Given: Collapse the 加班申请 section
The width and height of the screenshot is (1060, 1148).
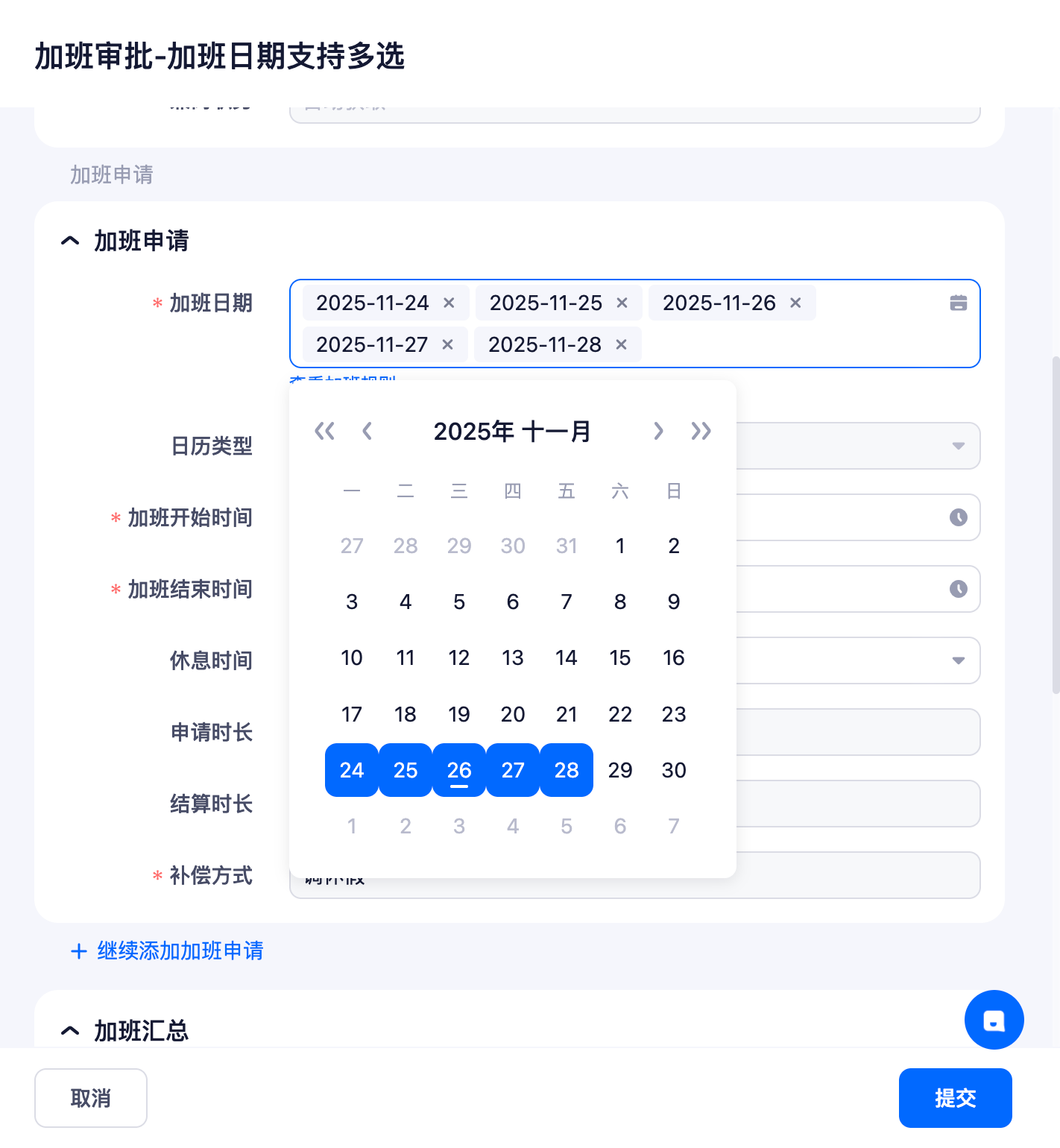Looking at the screenshot, I should pos(70,241).
